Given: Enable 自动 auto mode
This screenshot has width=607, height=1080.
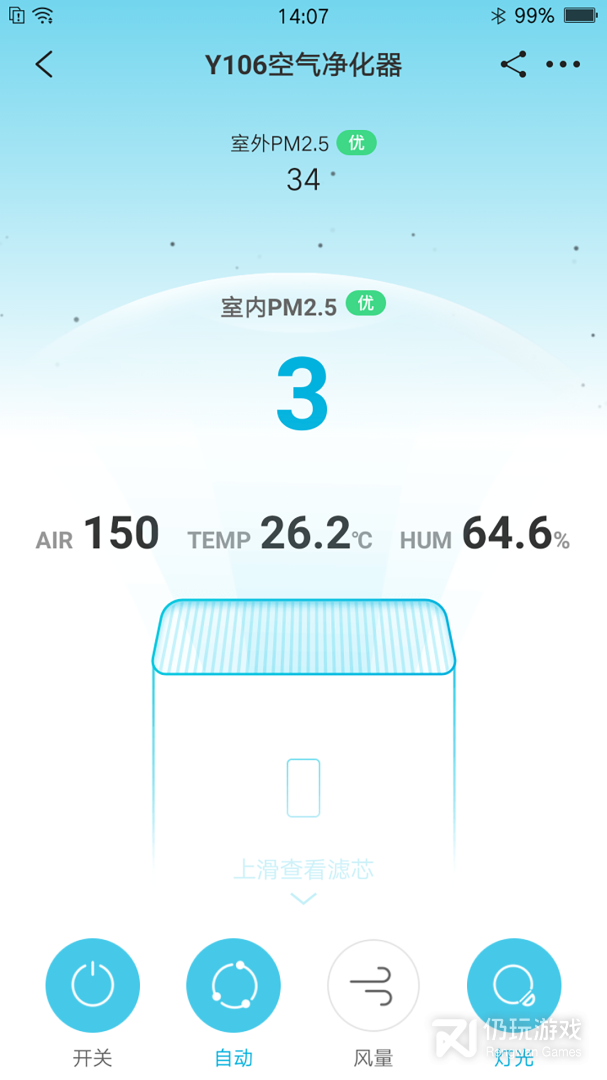Looking at the screenshot, I should pos(233,985).
